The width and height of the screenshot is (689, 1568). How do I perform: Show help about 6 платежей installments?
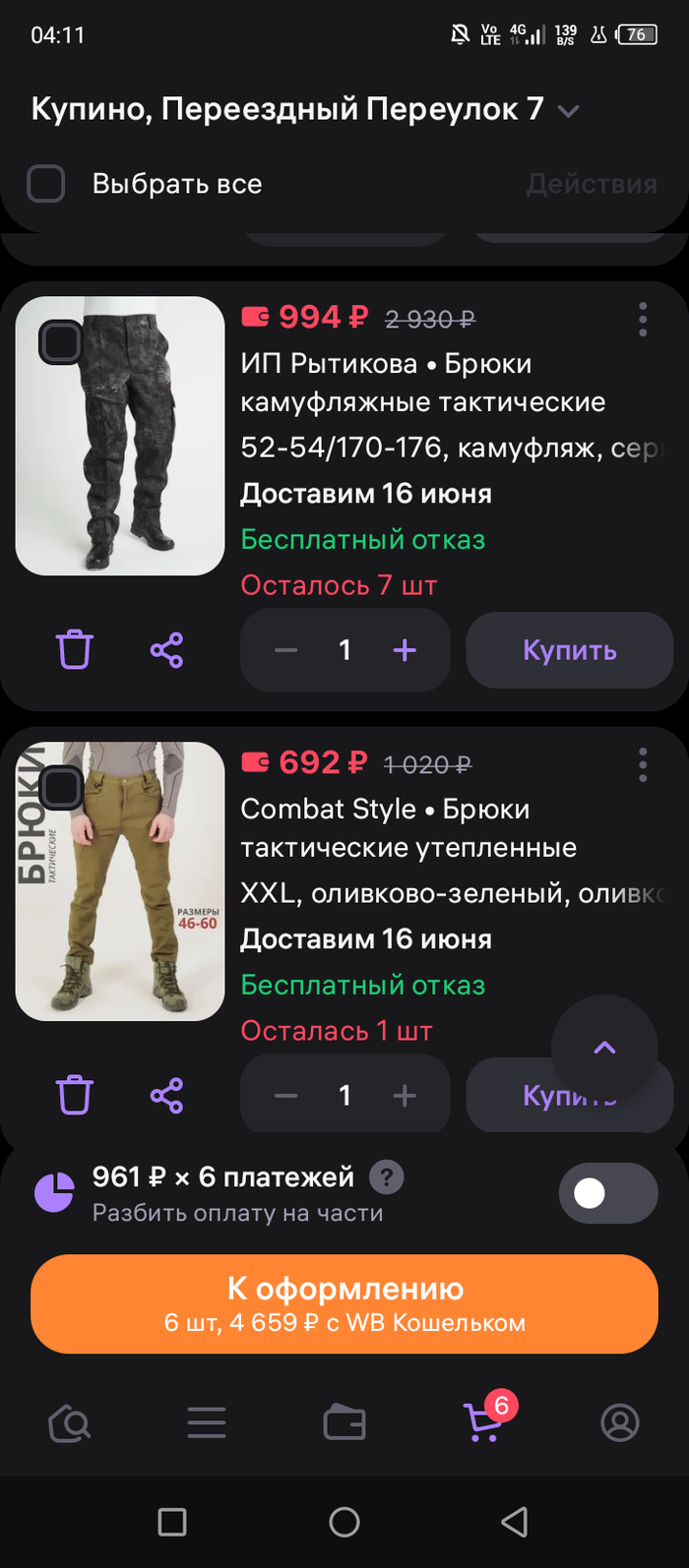(387, 1176)
